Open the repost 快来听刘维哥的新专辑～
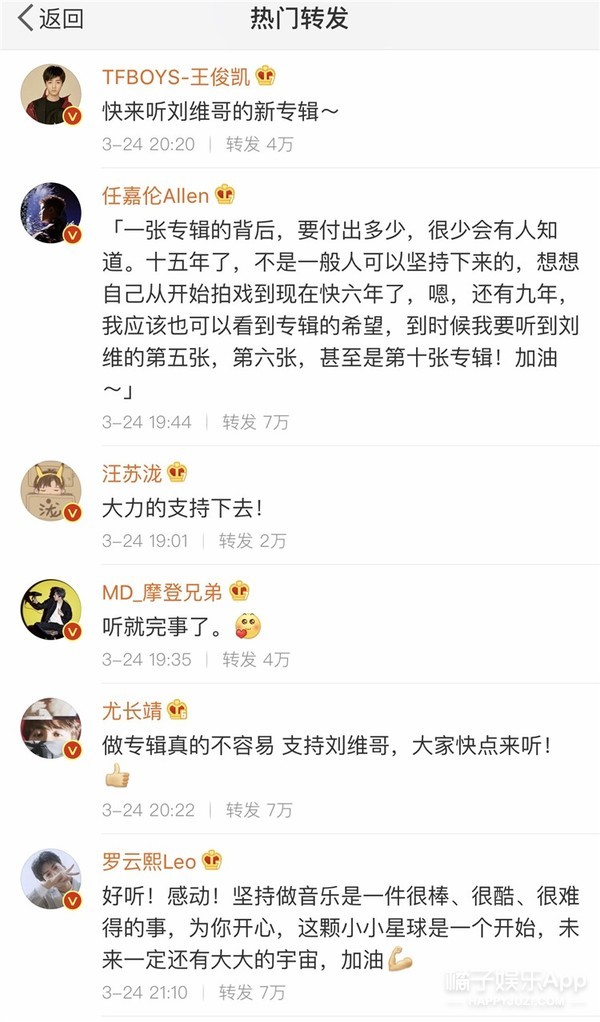Screen dimensions: 600x1022 pos(221,111)
